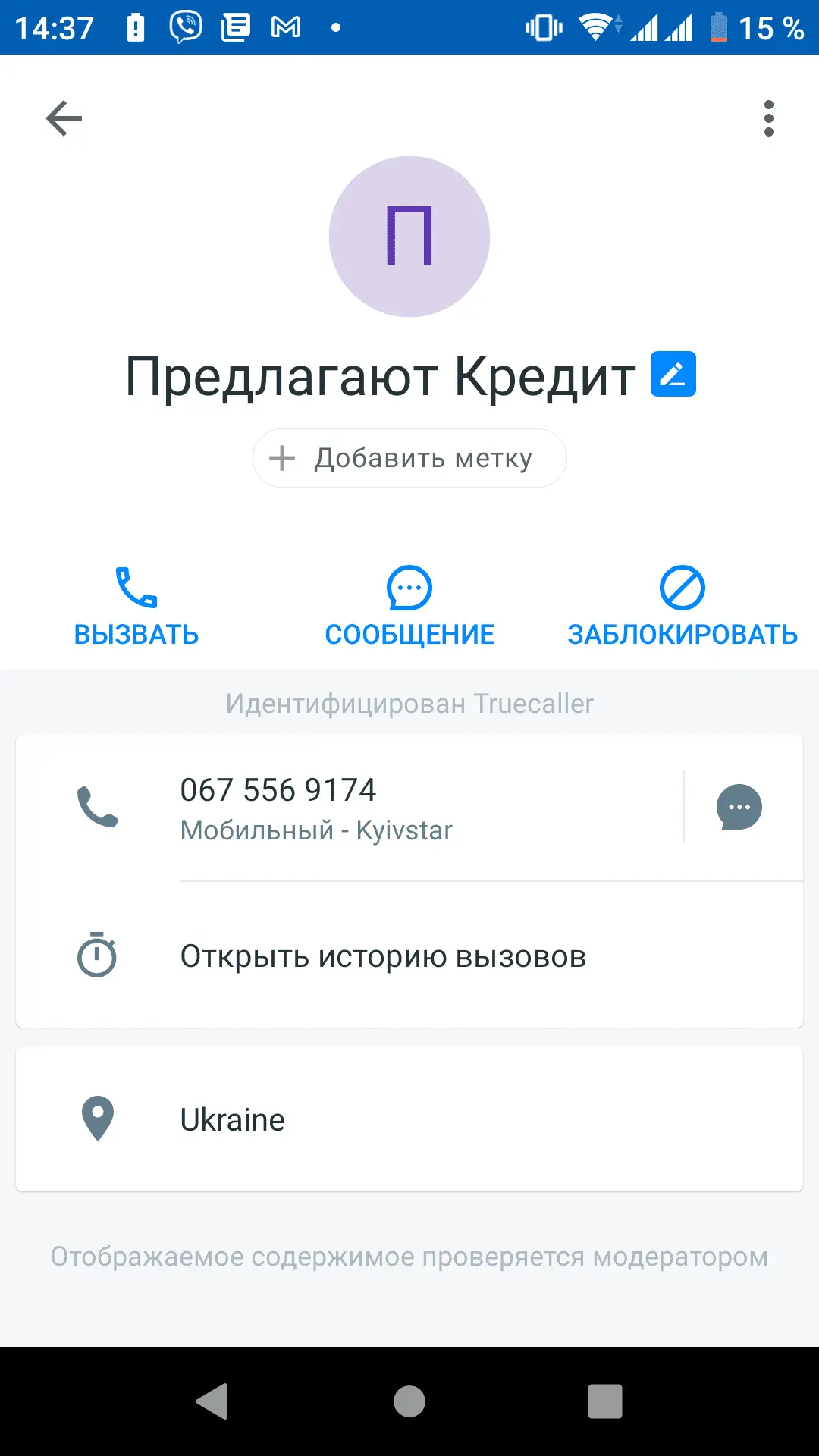The width and height of the screenshot is (819, 1456).
Task: Tap Добавить метку chip
Action: [409, 458]
